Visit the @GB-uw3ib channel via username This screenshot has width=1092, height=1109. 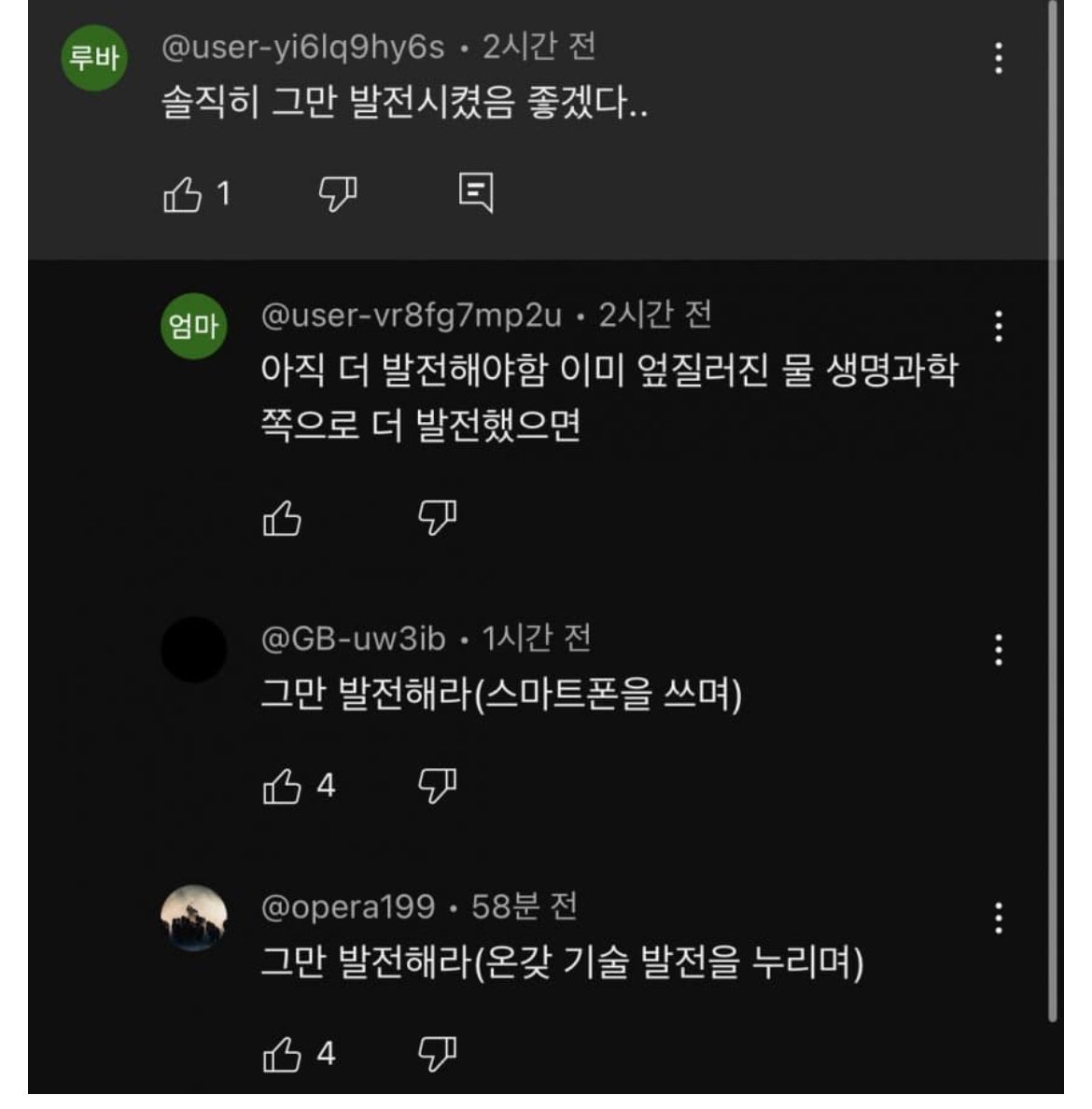point(354,639)
